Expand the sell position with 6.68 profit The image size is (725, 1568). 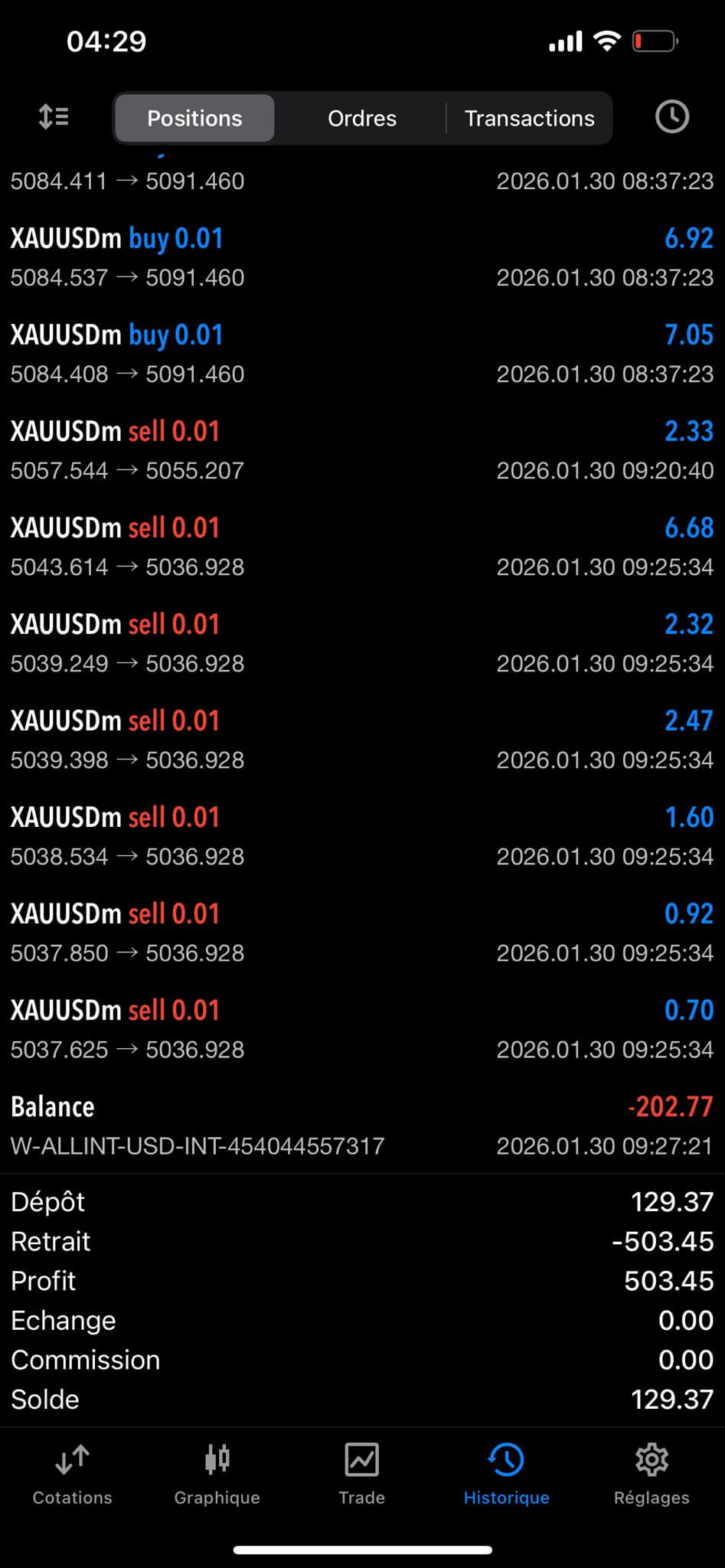(x=362, y=547)
